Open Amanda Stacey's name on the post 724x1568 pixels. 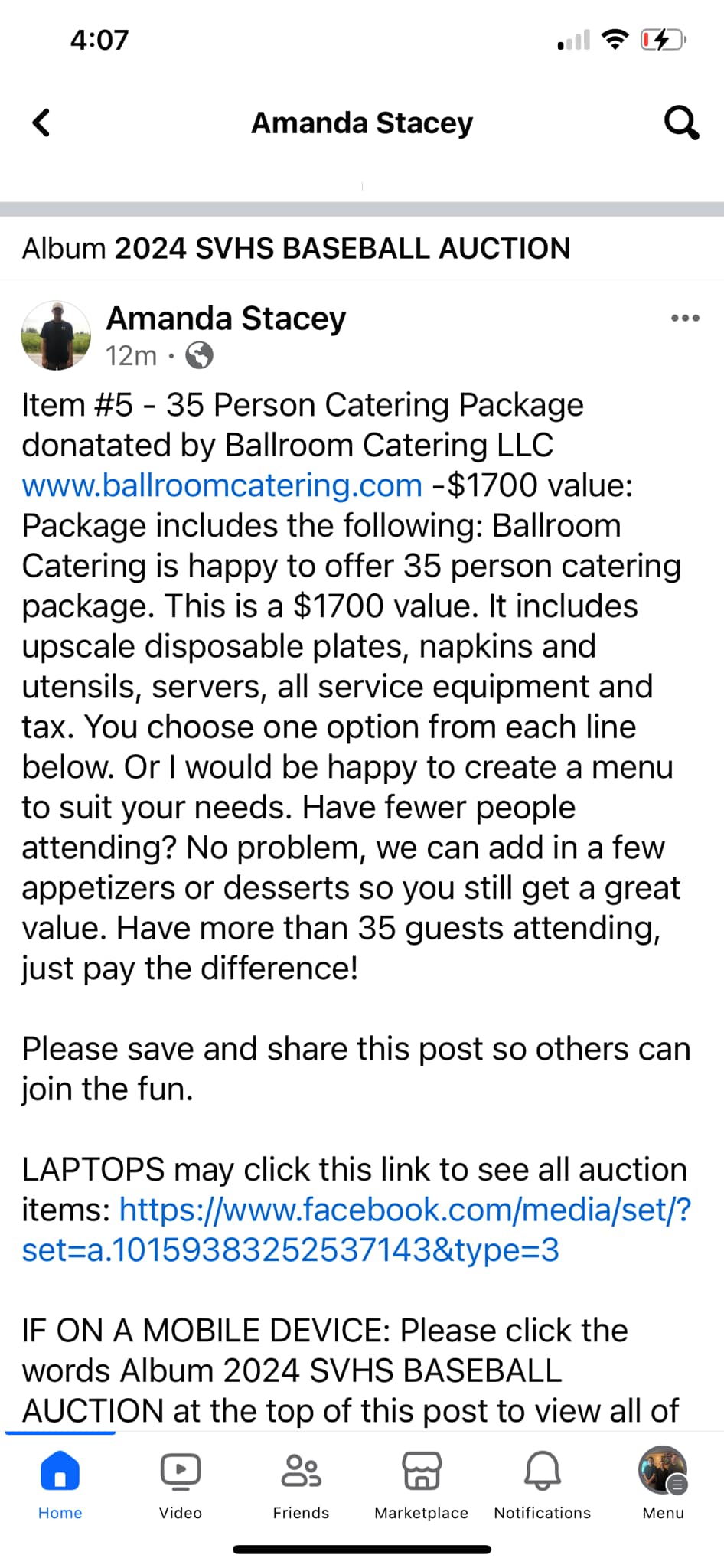[x=226, y=318]
